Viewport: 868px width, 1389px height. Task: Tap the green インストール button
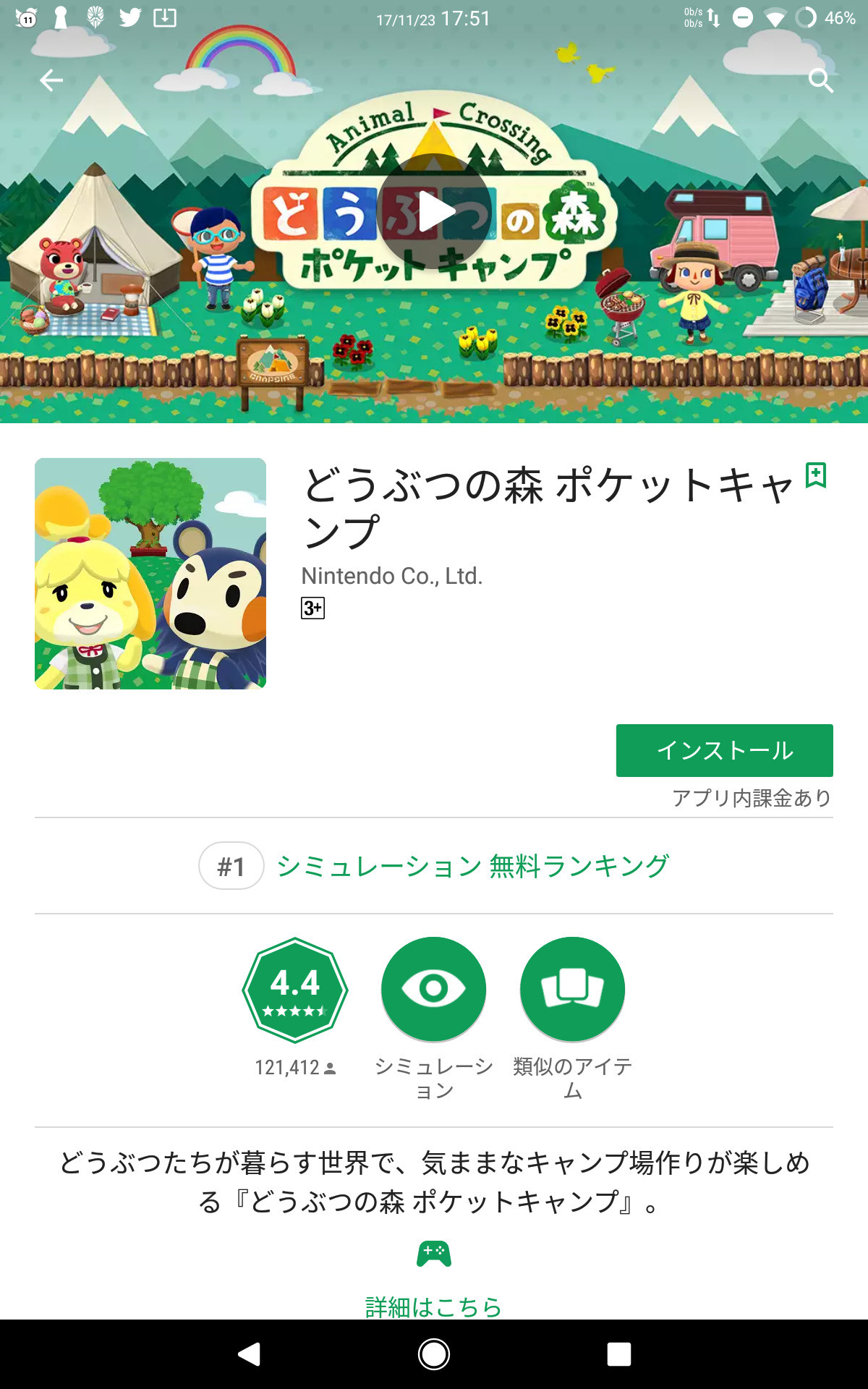click(x=724, y=750)
